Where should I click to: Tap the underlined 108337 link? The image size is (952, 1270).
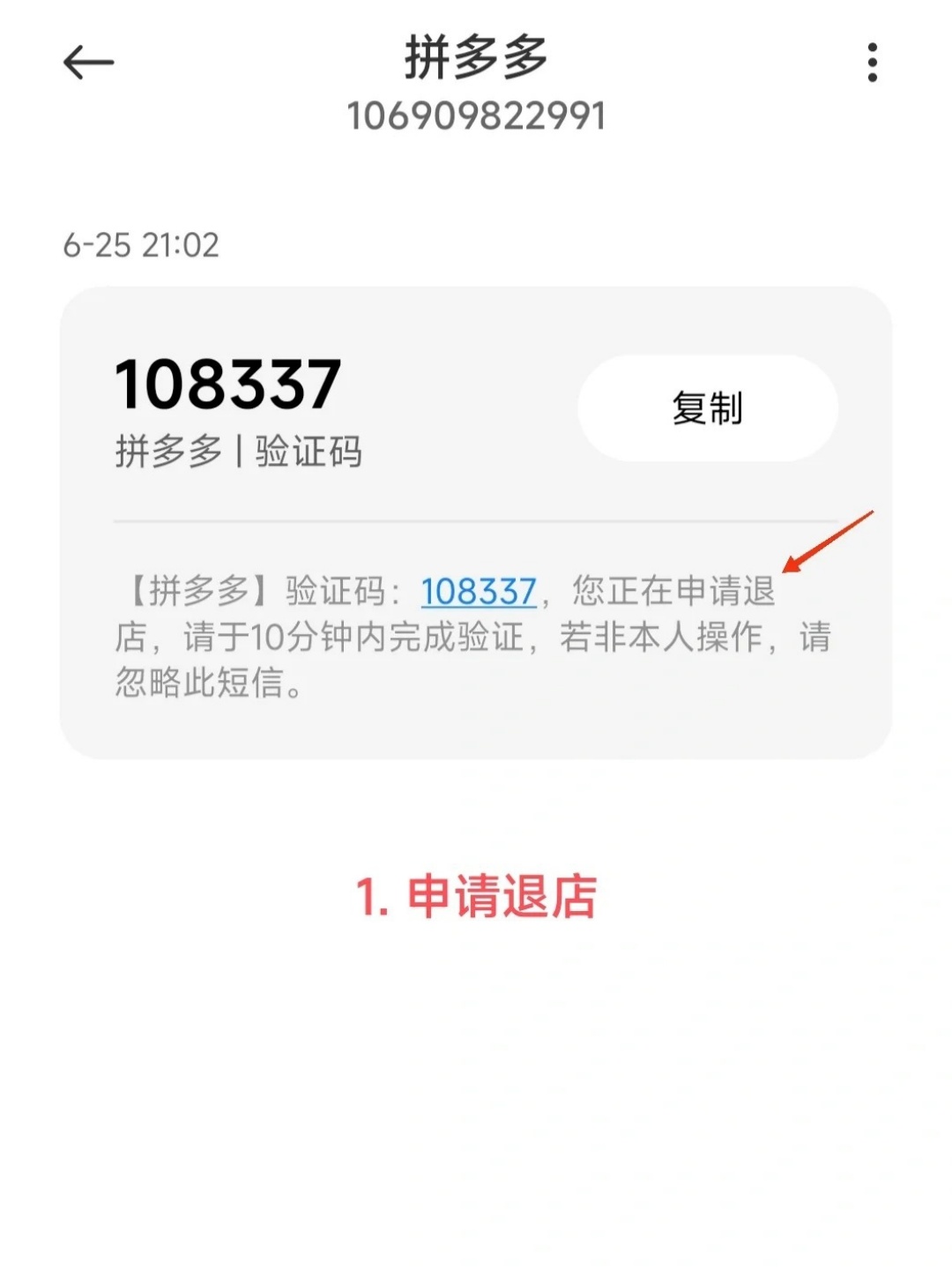click(479, 592)
